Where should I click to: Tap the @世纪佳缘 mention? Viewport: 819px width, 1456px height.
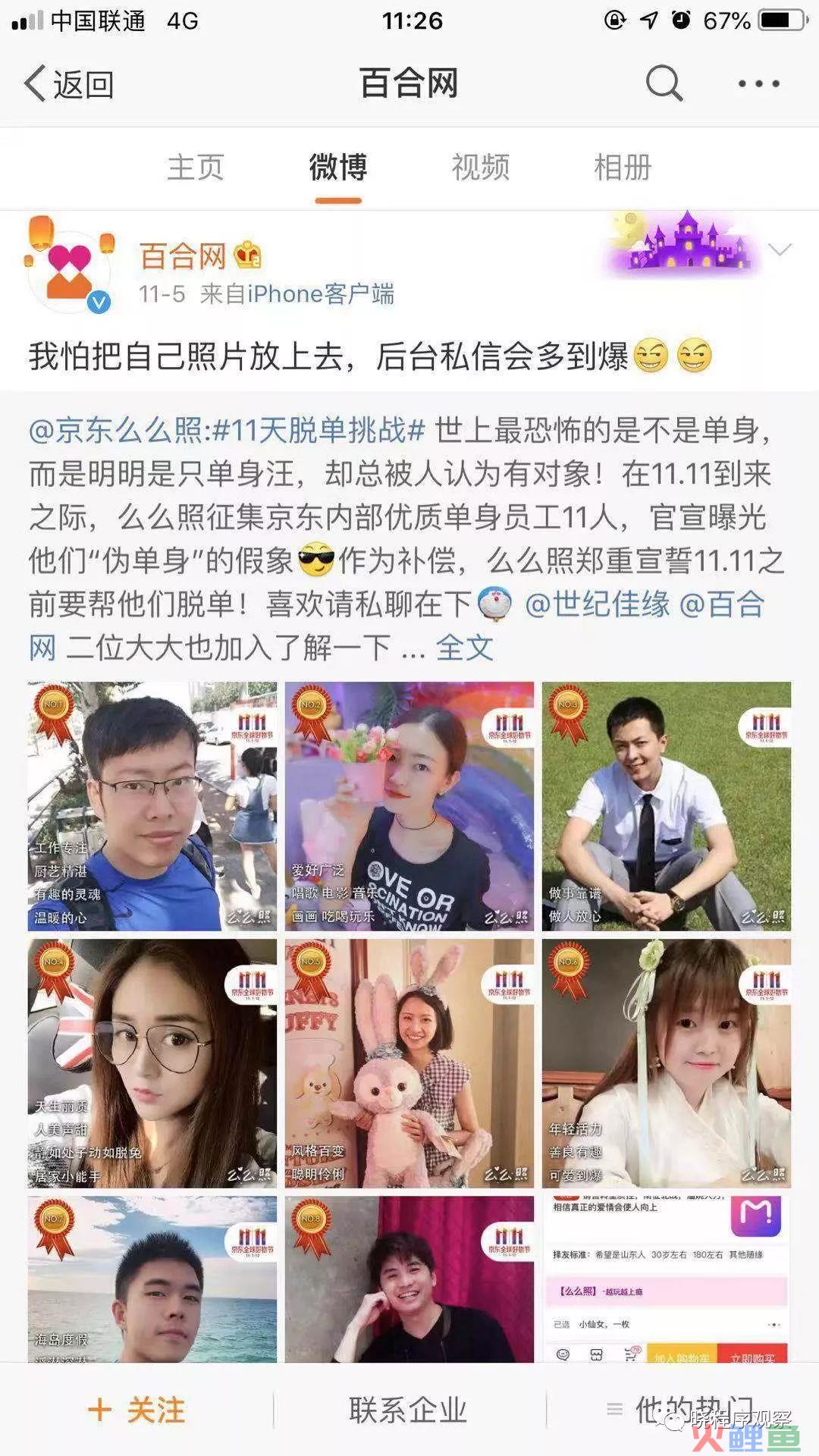[x=598, y=604]
